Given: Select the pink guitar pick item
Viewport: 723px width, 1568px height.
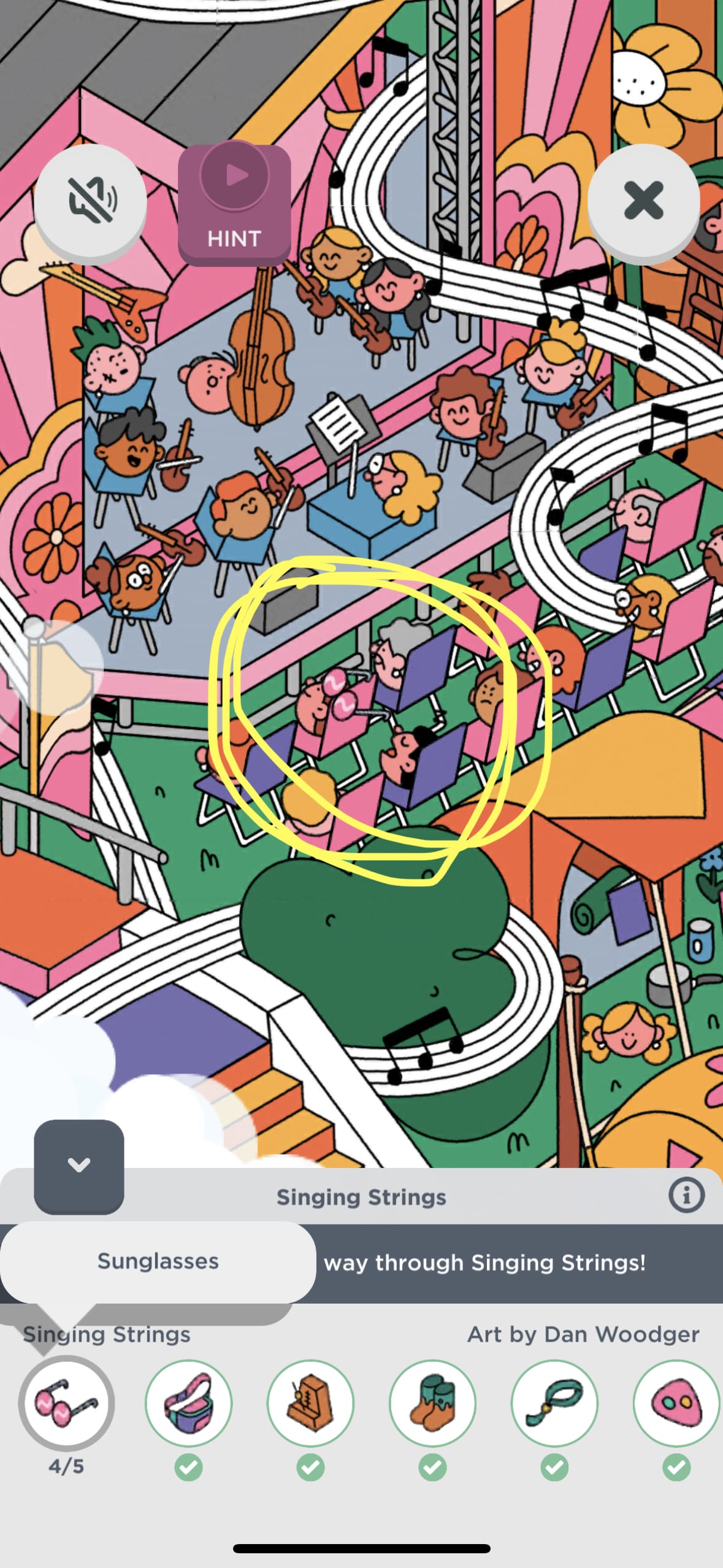Looking at the screenshot, I should coord(676,1403).
